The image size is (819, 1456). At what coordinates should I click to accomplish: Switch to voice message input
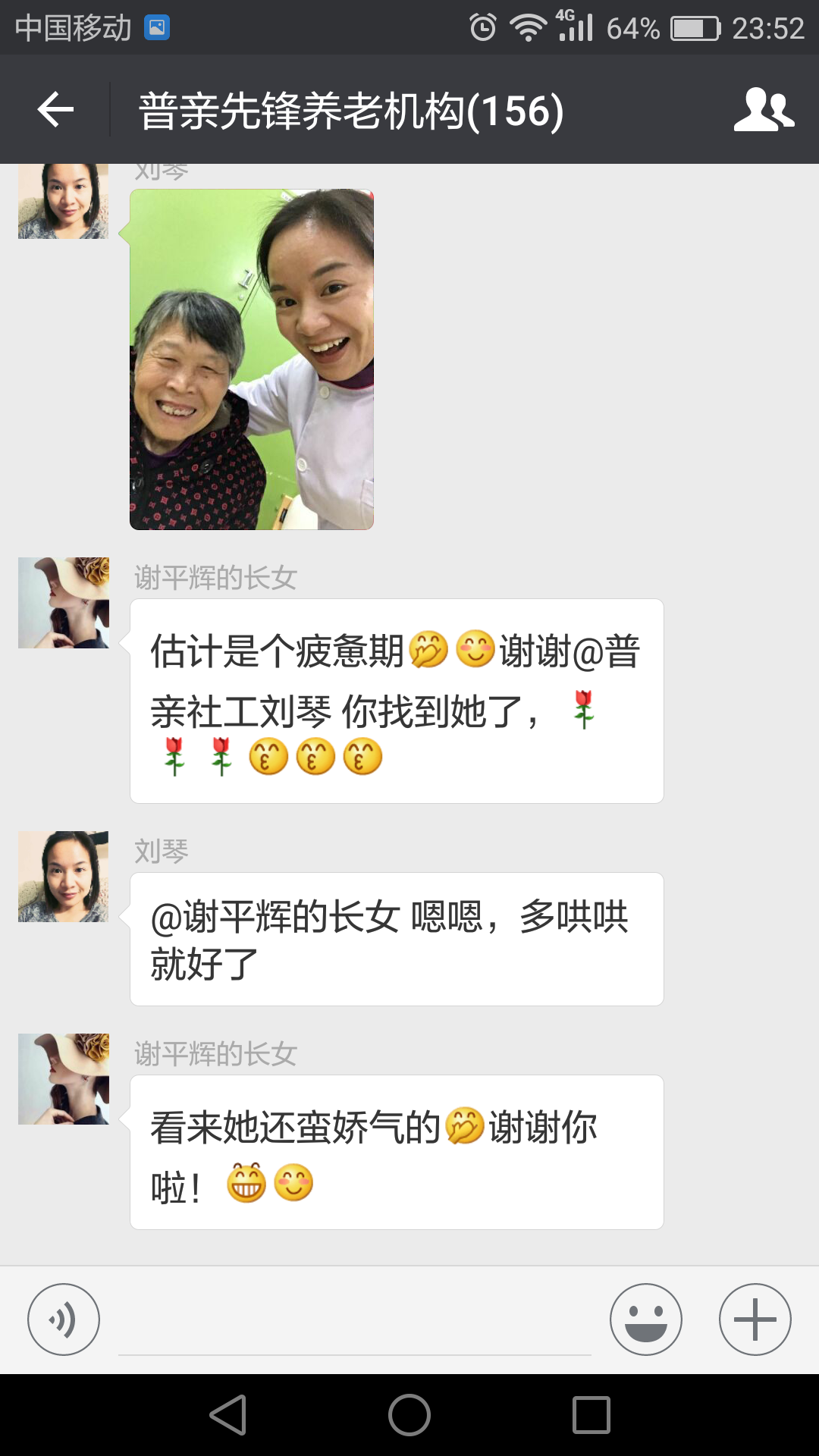coord(64,1319)
